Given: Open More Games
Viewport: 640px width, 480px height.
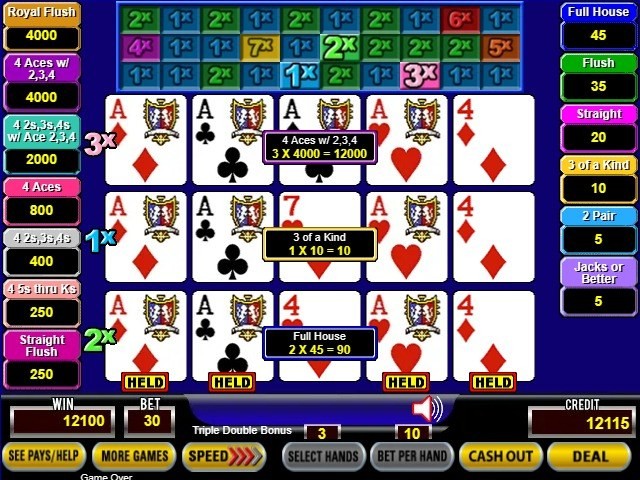Looking at the screenshot, I should [134, 456].
